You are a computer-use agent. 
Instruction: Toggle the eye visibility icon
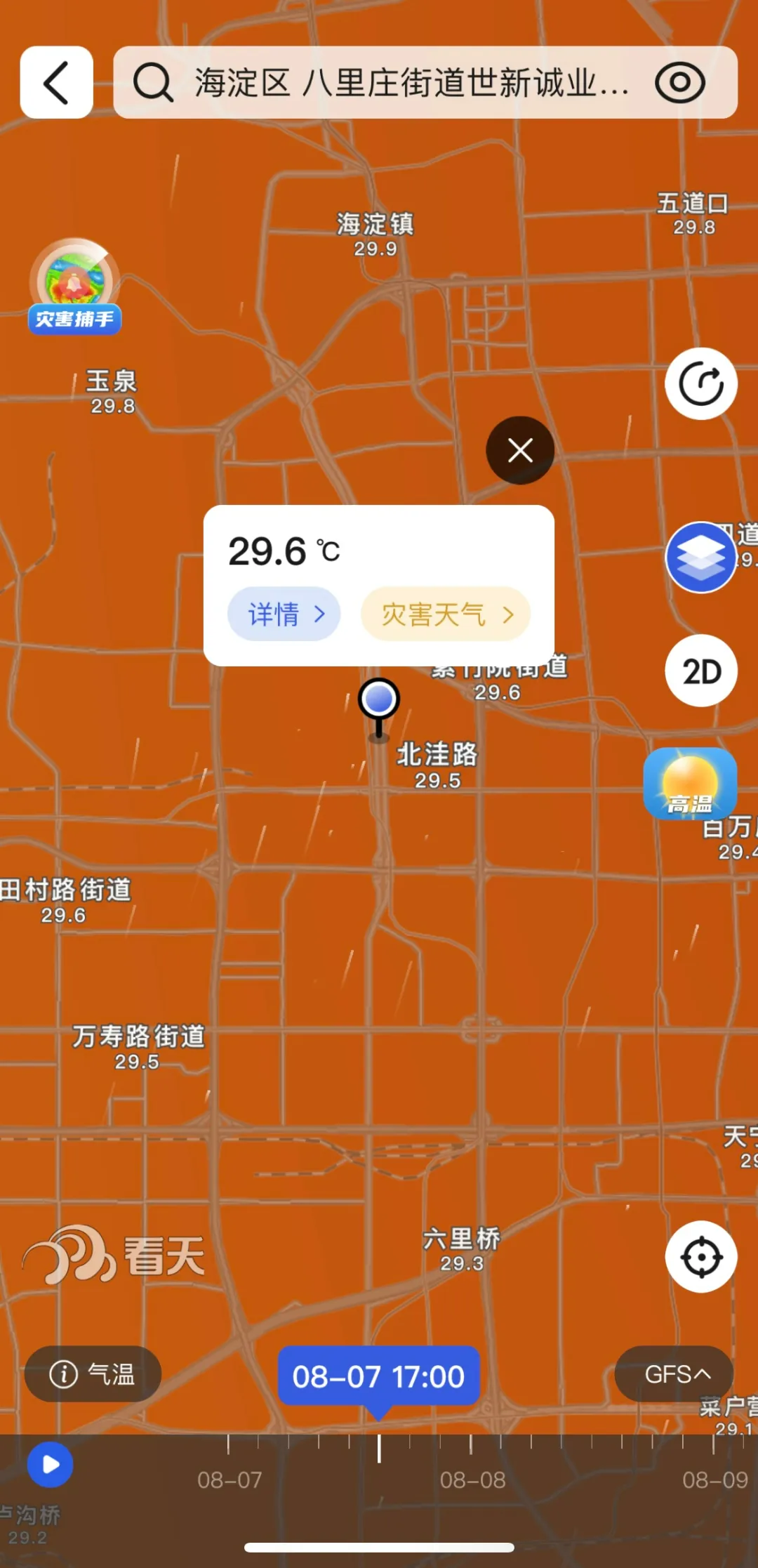pos(679,83)
